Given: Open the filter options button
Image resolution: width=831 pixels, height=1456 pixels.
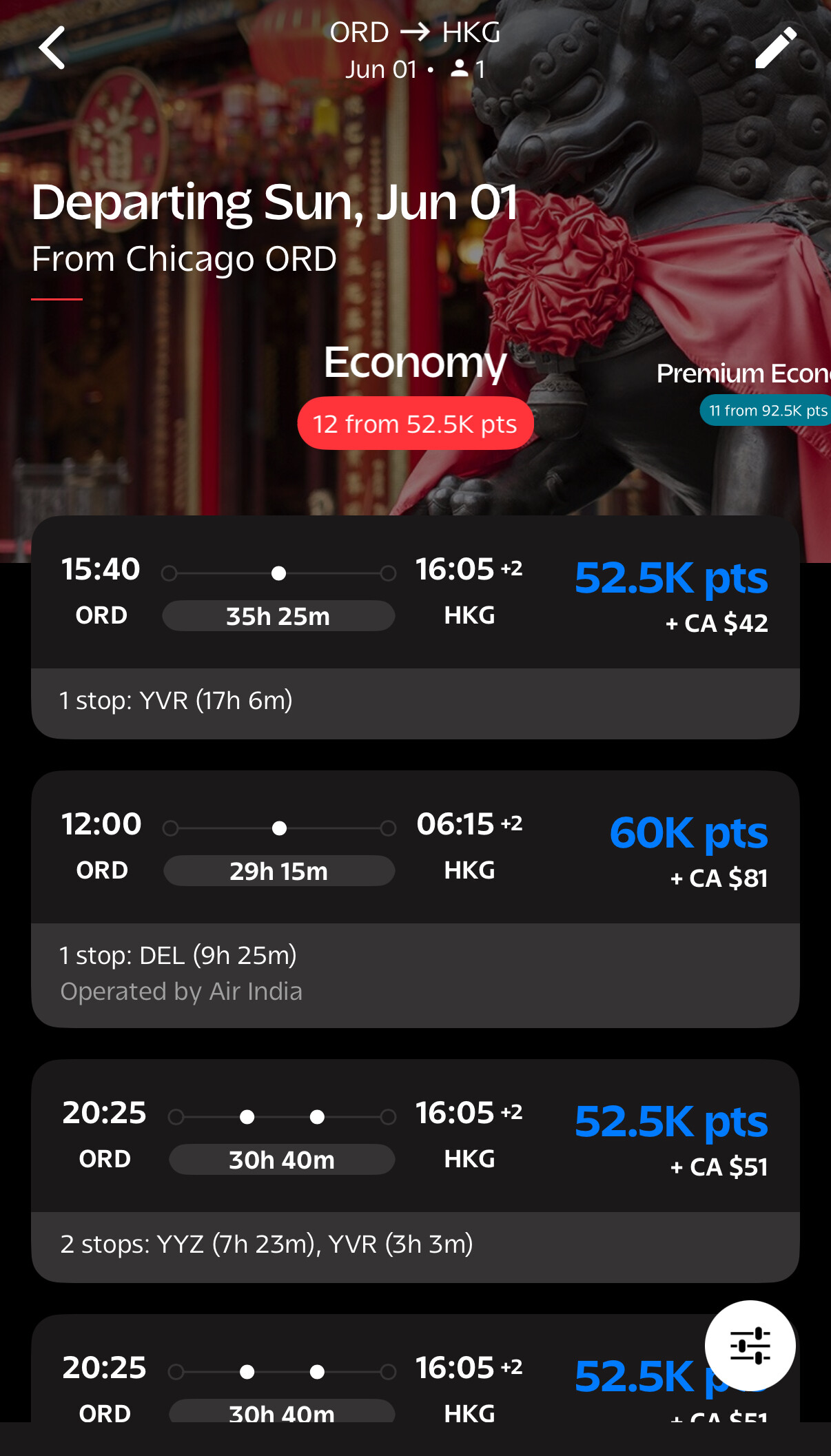Looking at the screenshot, I should [x=750, y=1345].
